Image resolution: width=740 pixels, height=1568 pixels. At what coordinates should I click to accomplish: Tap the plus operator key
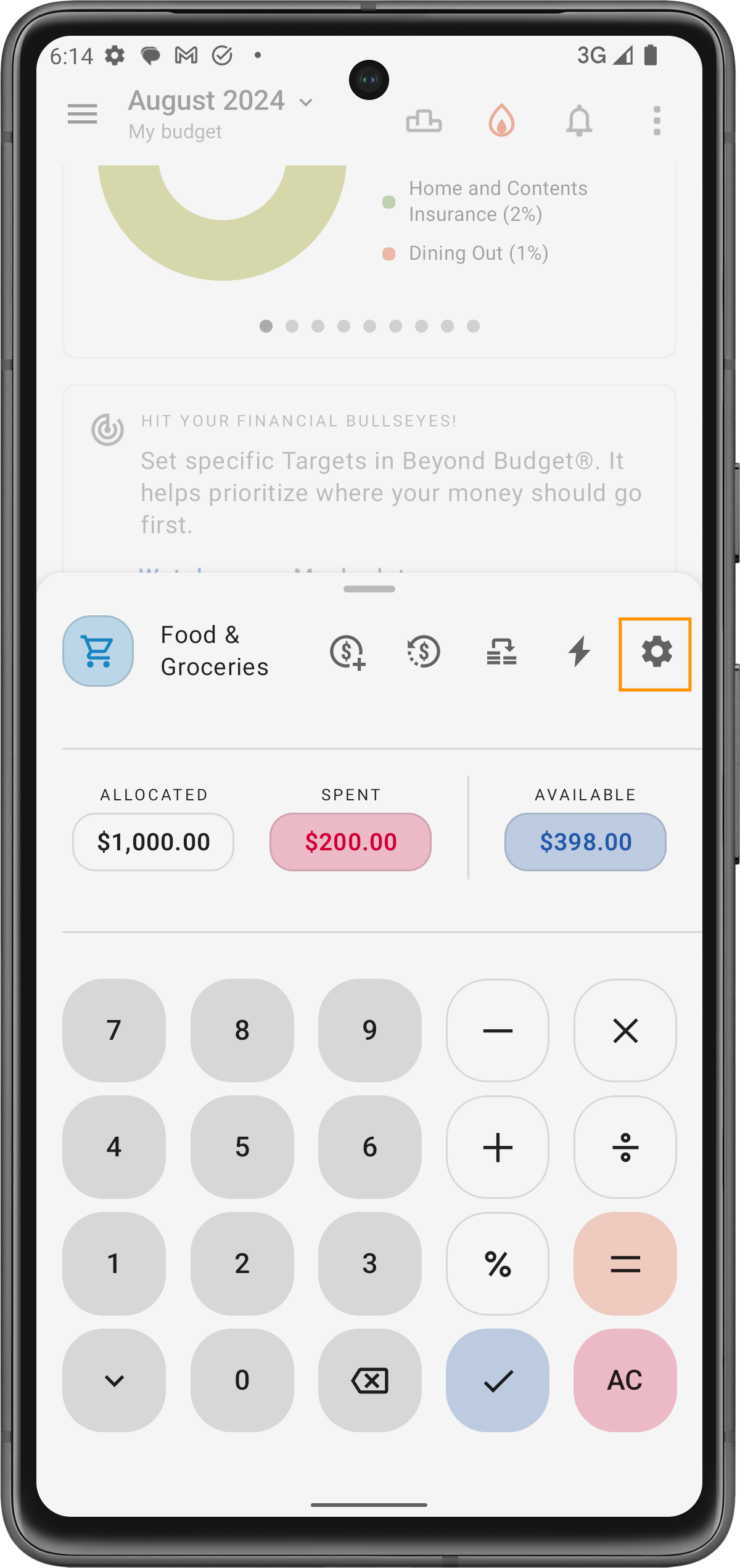(x=498, y=1147)
